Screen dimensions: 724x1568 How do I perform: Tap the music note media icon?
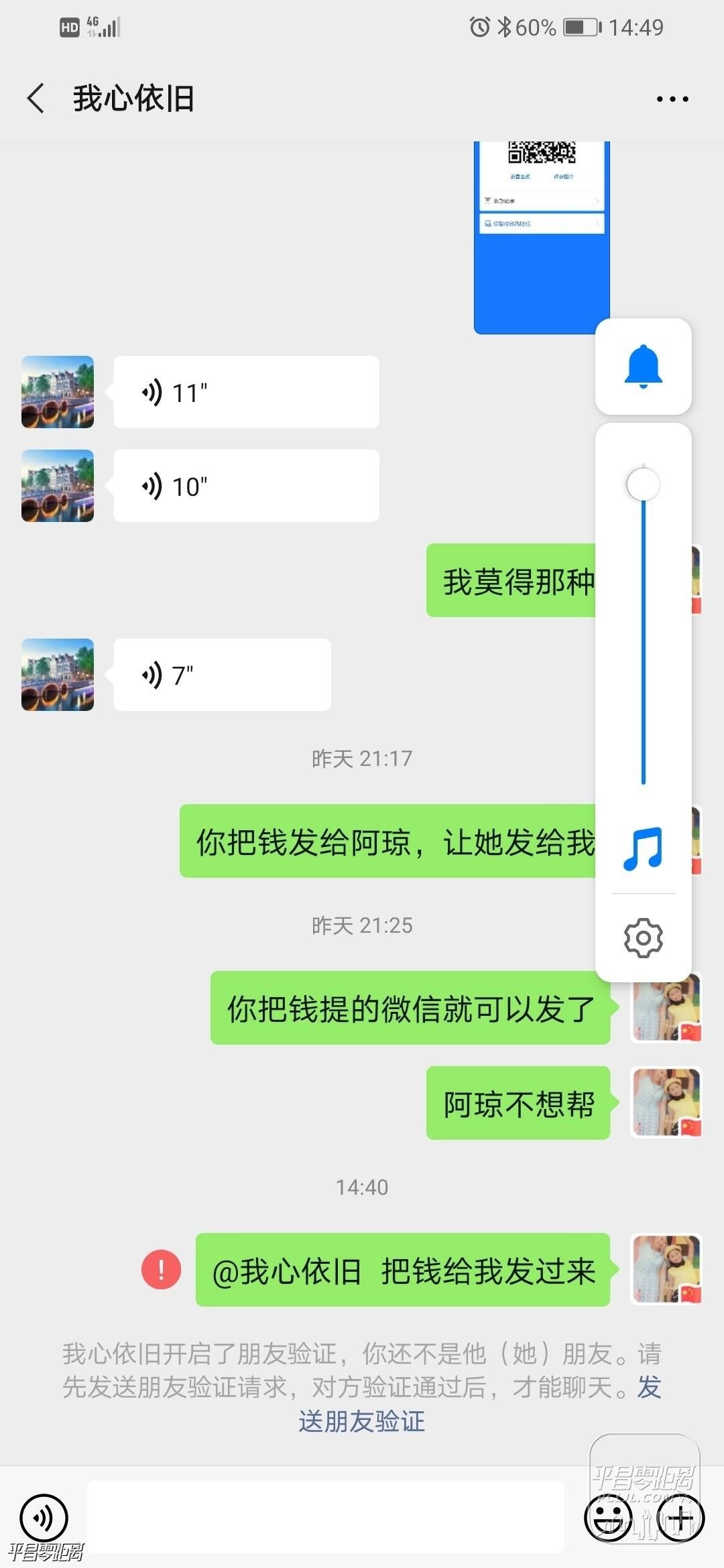click(x=643, y=849)
